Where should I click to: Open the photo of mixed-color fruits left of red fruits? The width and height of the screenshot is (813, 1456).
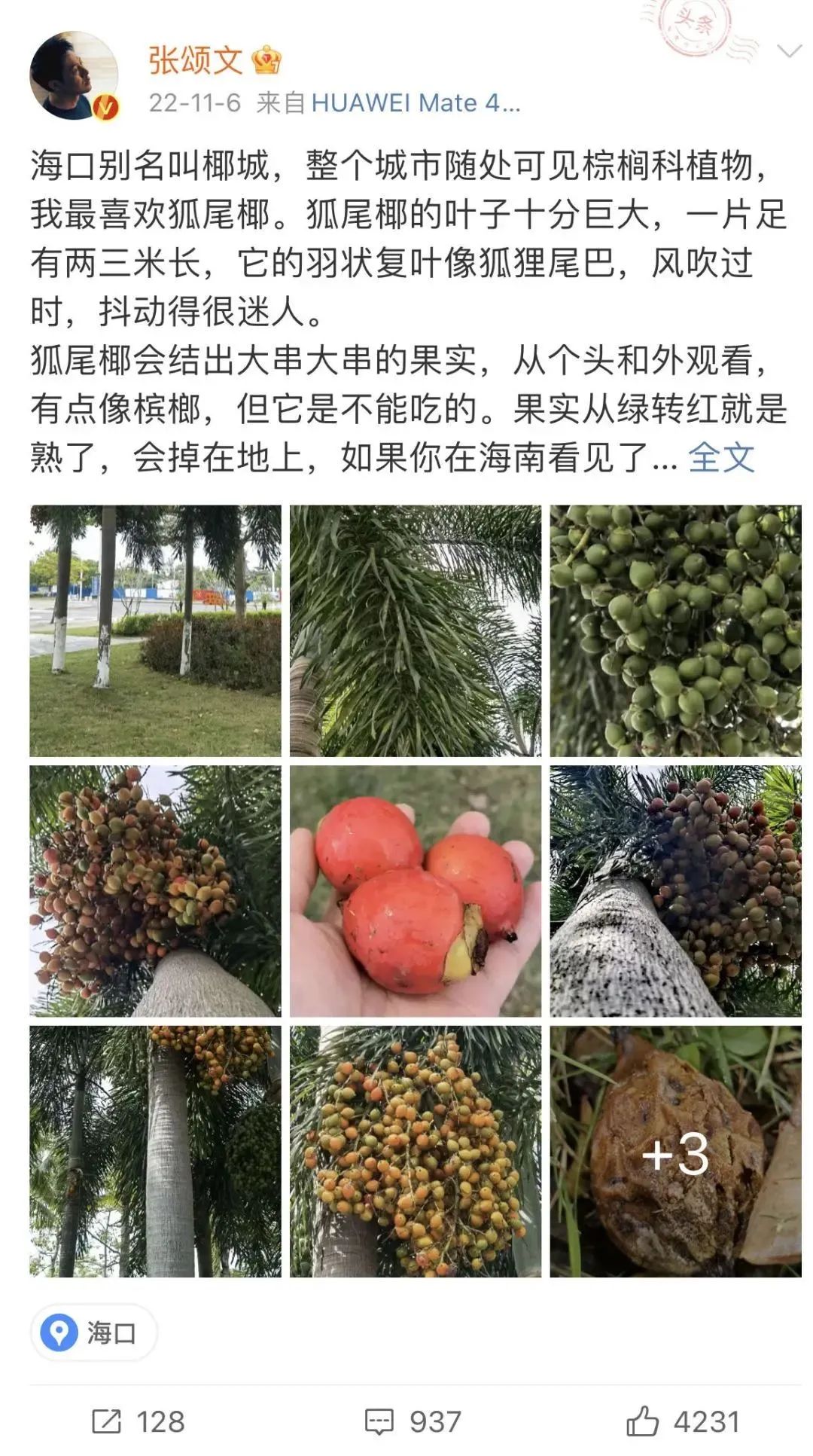click(x=155, y=891)
